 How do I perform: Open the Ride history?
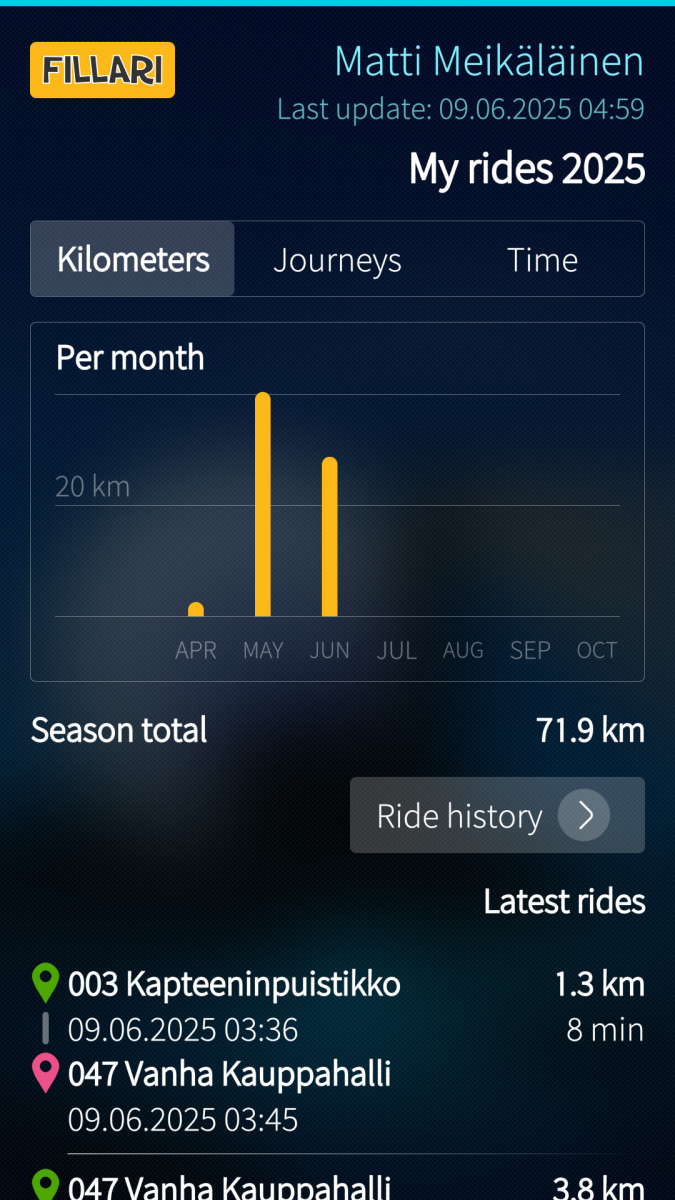coord(497,816)
